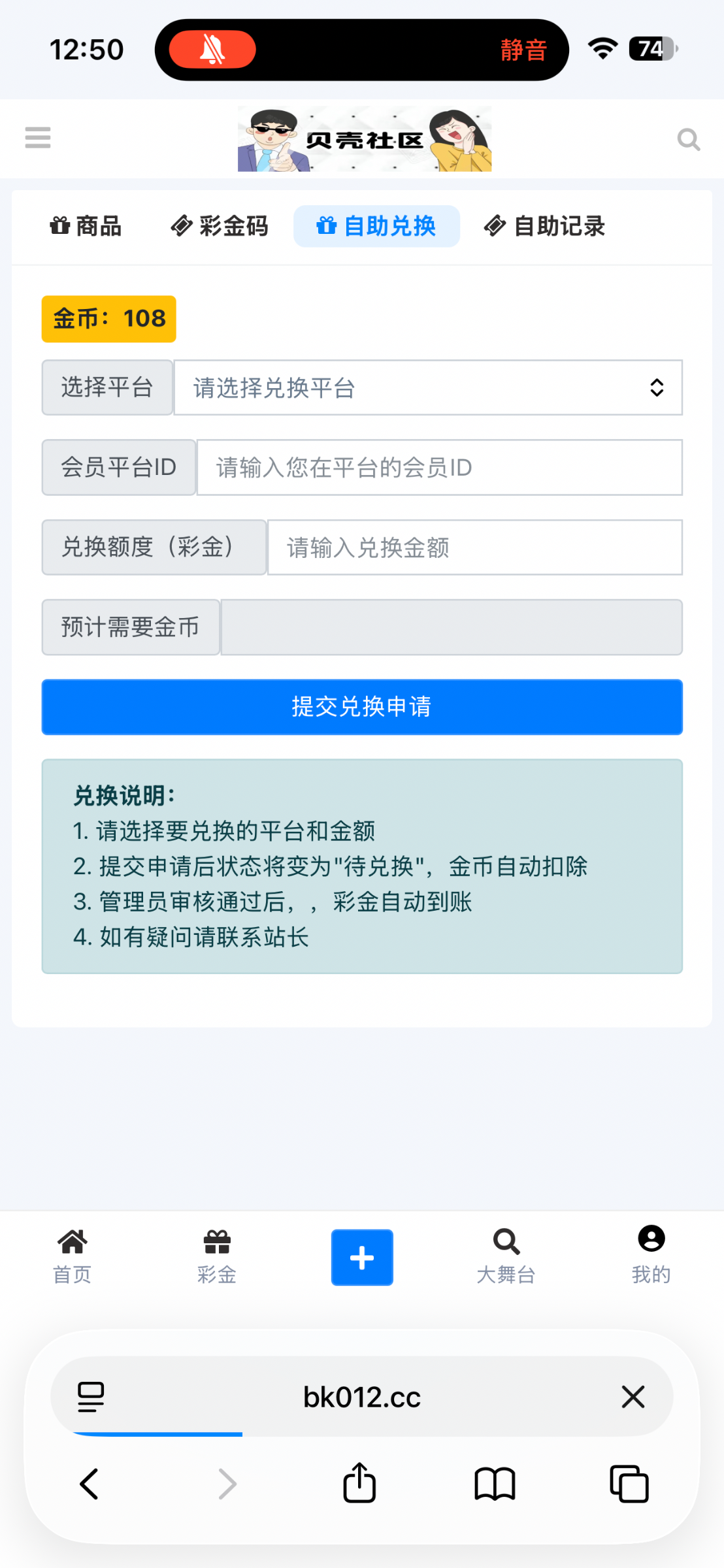The height and width of the screenshot is (1568, 724).
Task: Open 我的 profile icon in bottom bar
Action: [650, 1254]
